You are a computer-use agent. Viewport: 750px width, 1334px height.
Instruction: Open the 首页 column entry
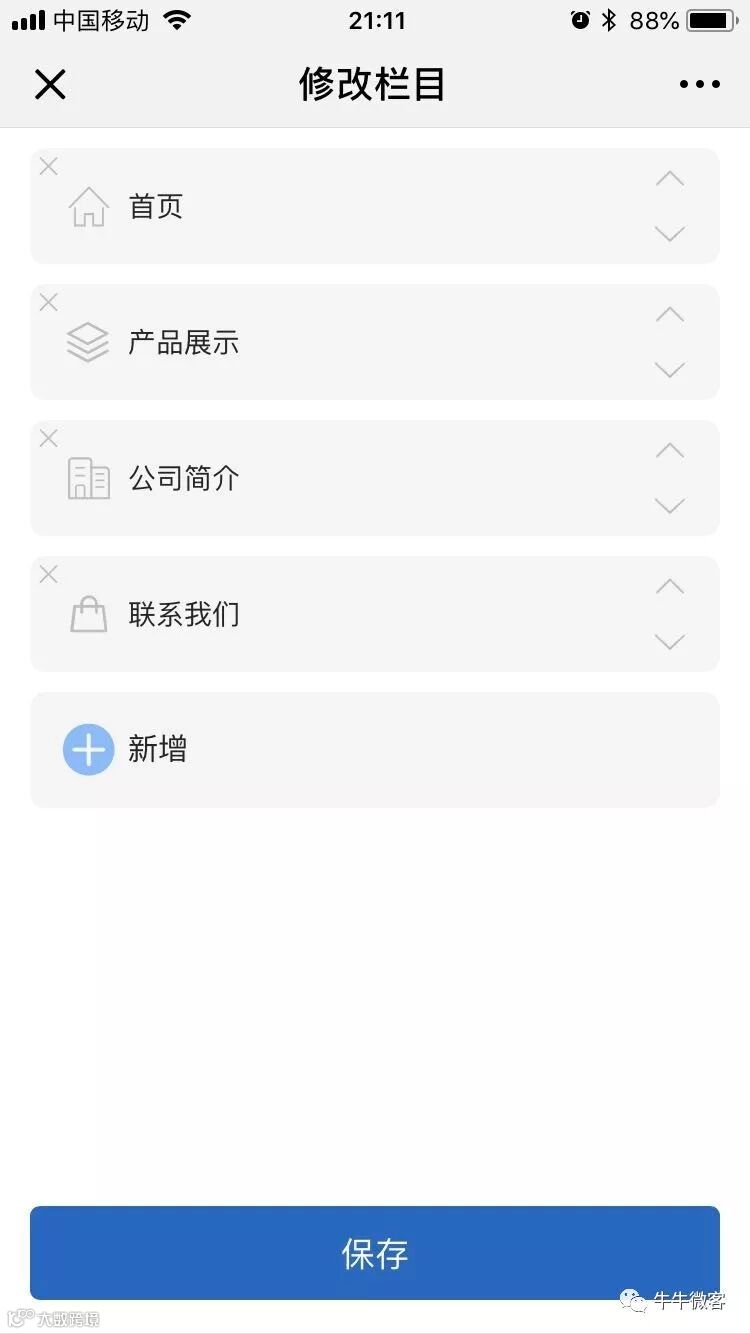click(x=156, y=207)
